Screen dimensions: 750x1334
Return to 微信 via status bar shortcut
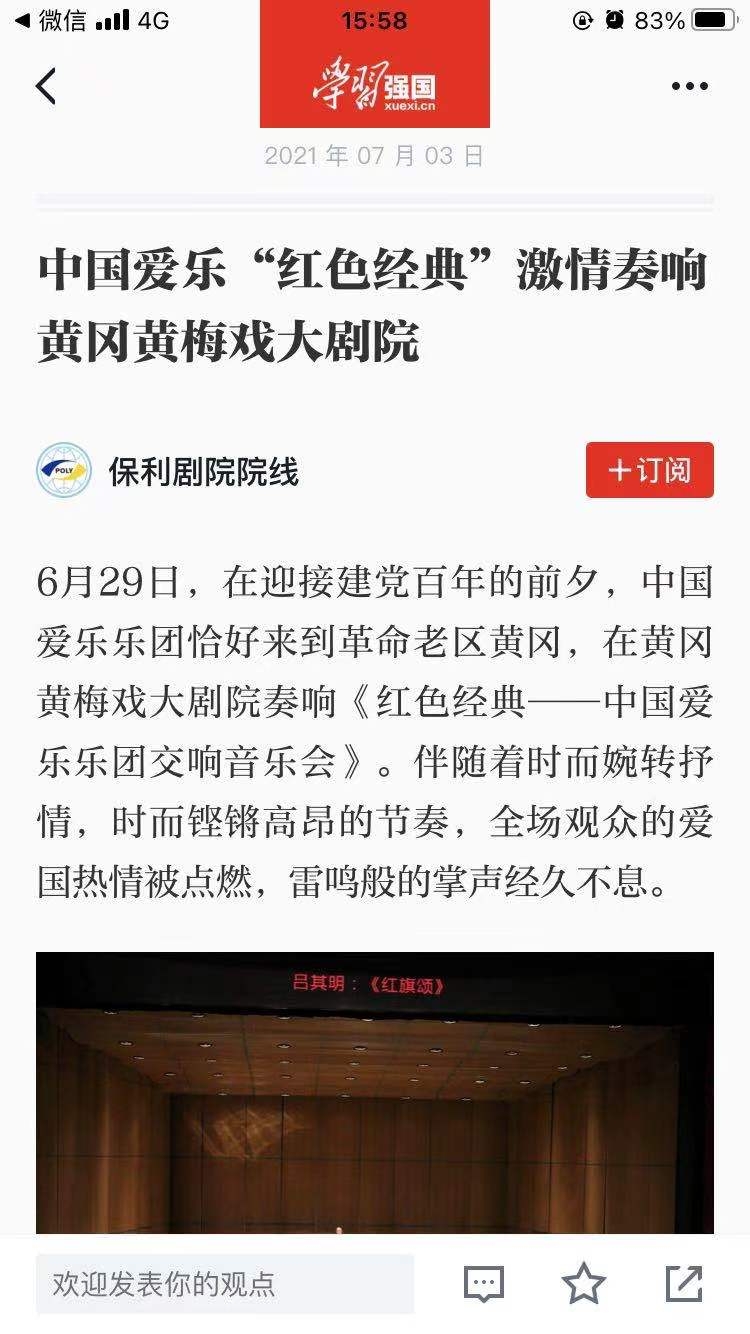coord(50,20)
